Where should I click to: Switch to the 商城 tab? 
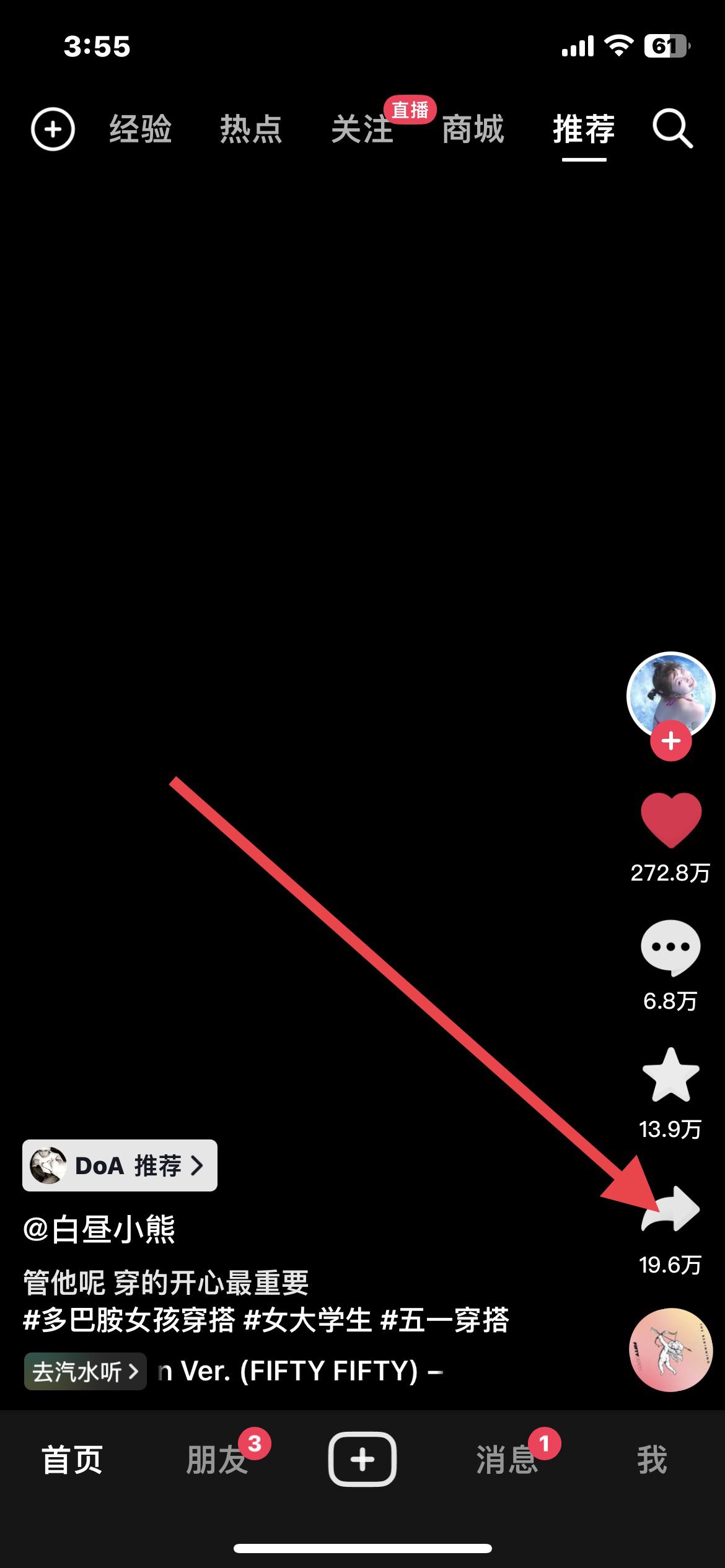point(473,129)
